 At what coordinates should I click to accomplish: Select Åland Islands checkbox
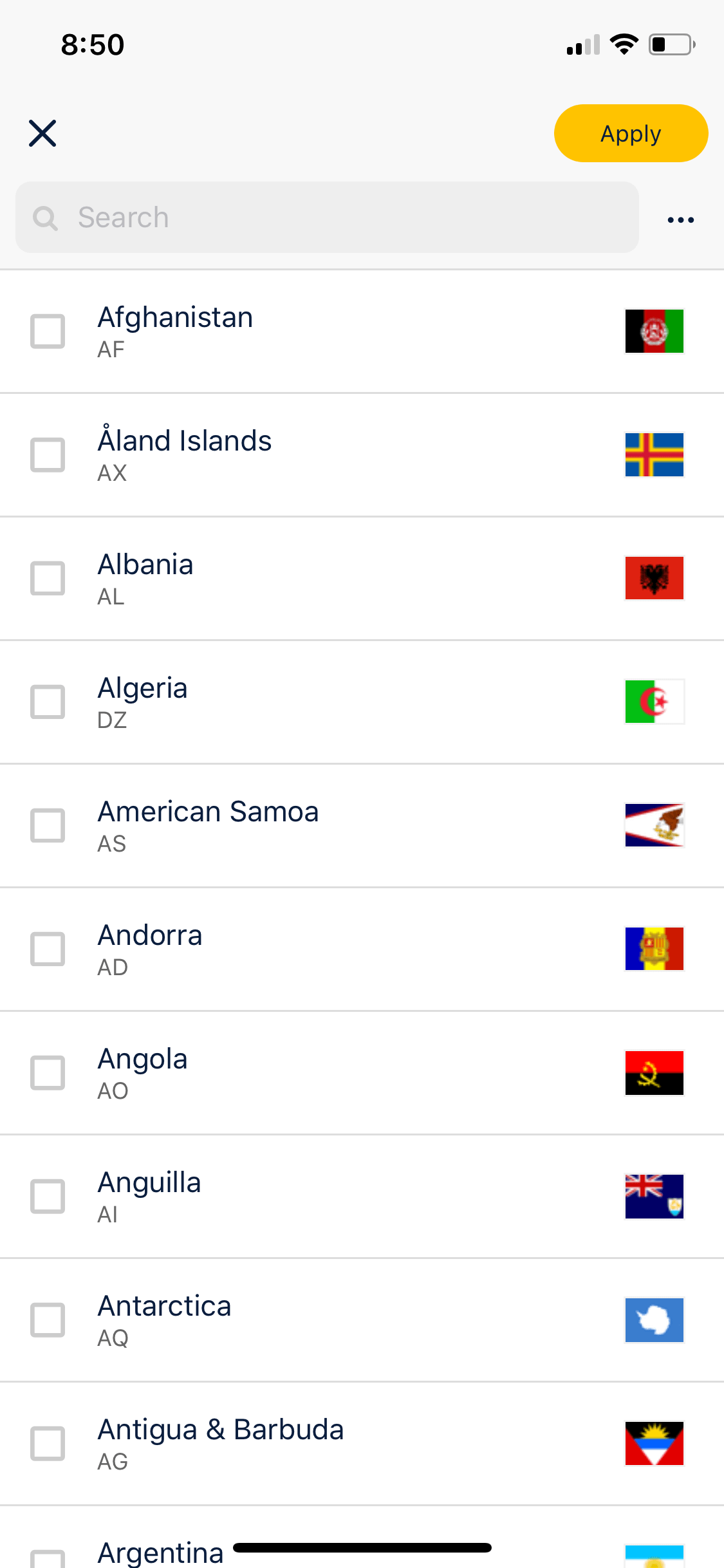click(48, 455)
